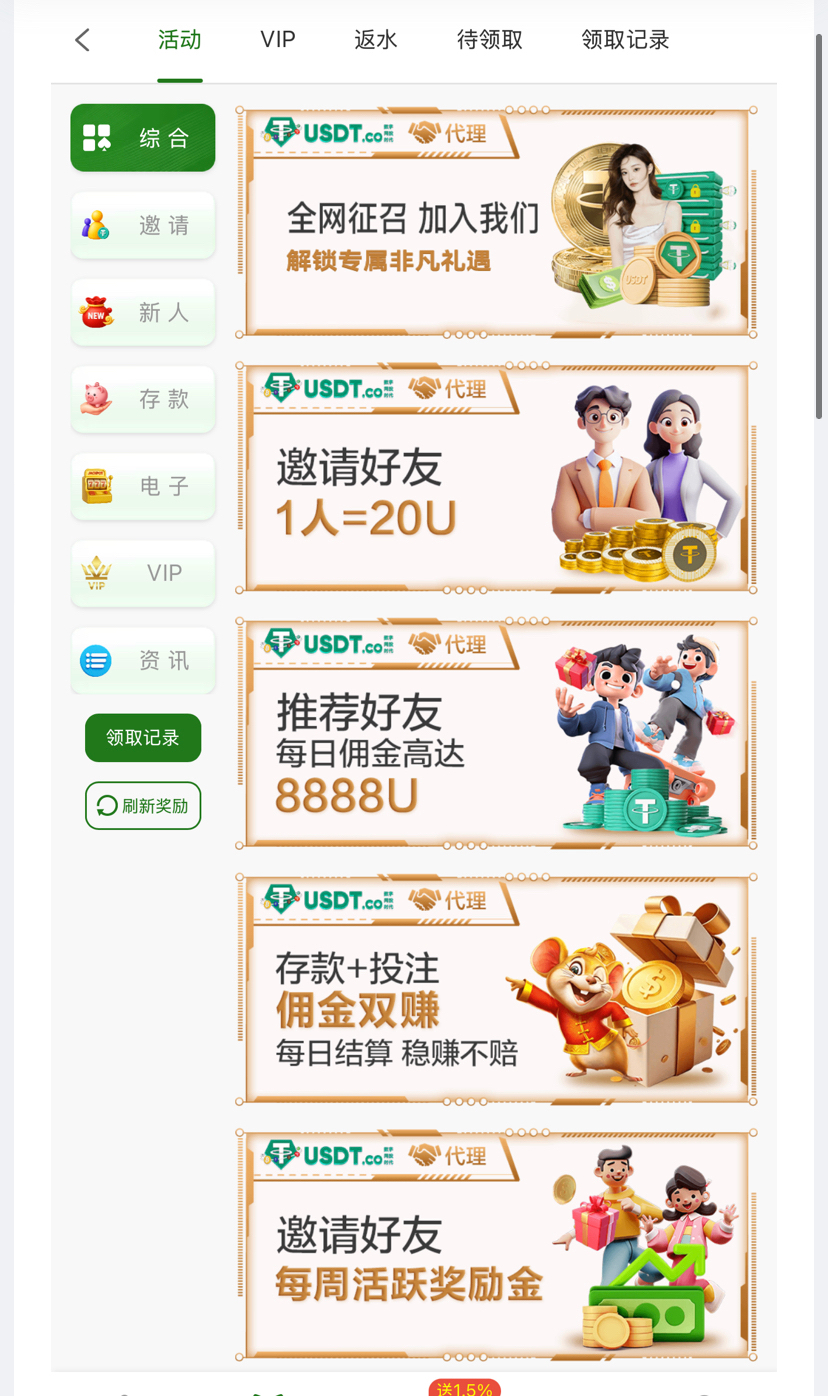Choose the 新人 category
This screenshot has height=1396, width=828.
point(143,312)
